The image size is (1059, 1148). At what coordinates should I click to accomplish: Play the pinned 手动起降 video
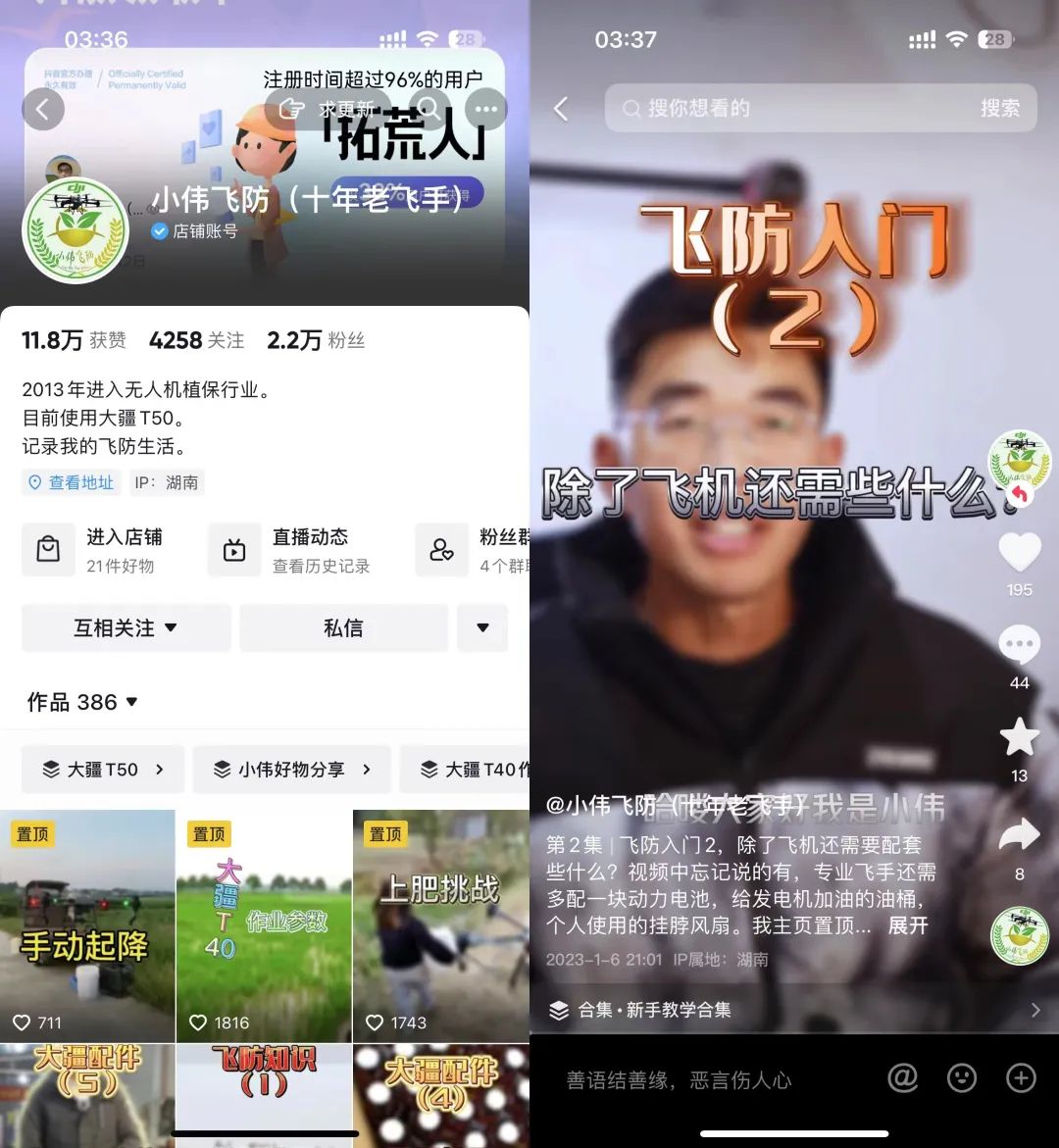87,924
